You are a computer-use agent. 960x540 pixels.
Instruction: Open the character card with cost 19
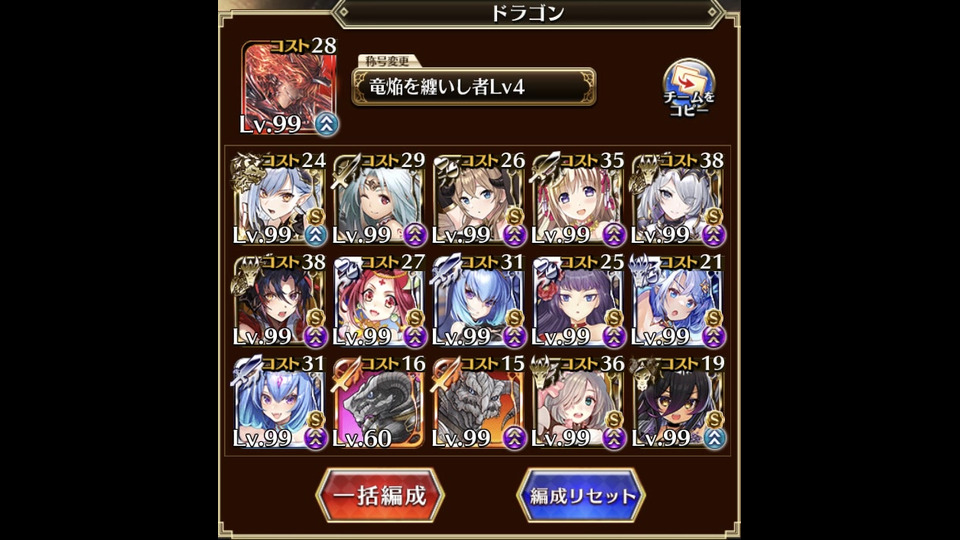[x=678, y=404]
